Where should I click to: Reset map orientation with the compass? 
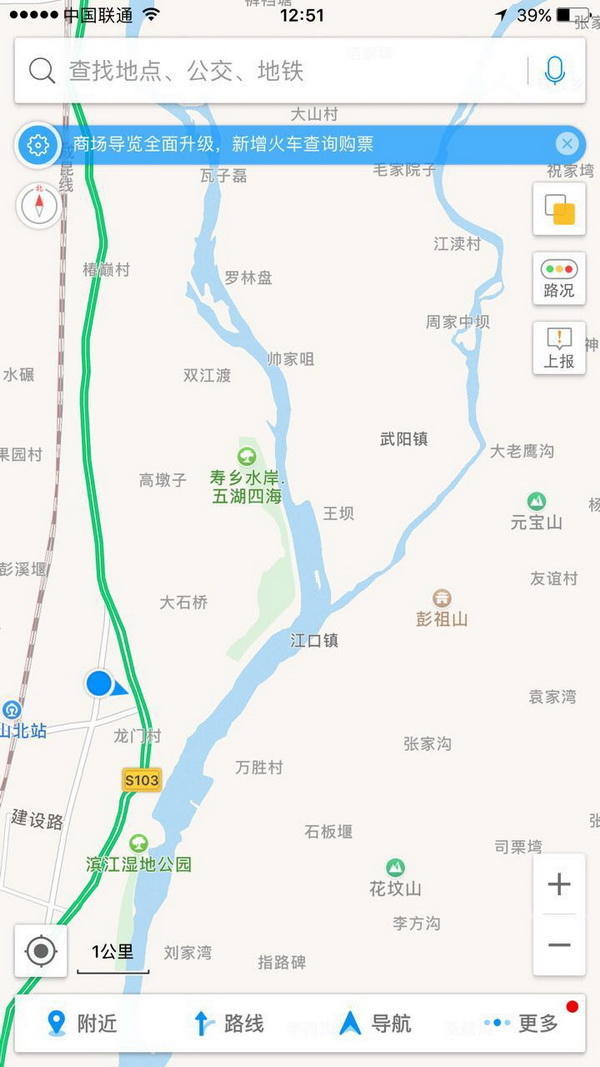(x=39, y=206)
